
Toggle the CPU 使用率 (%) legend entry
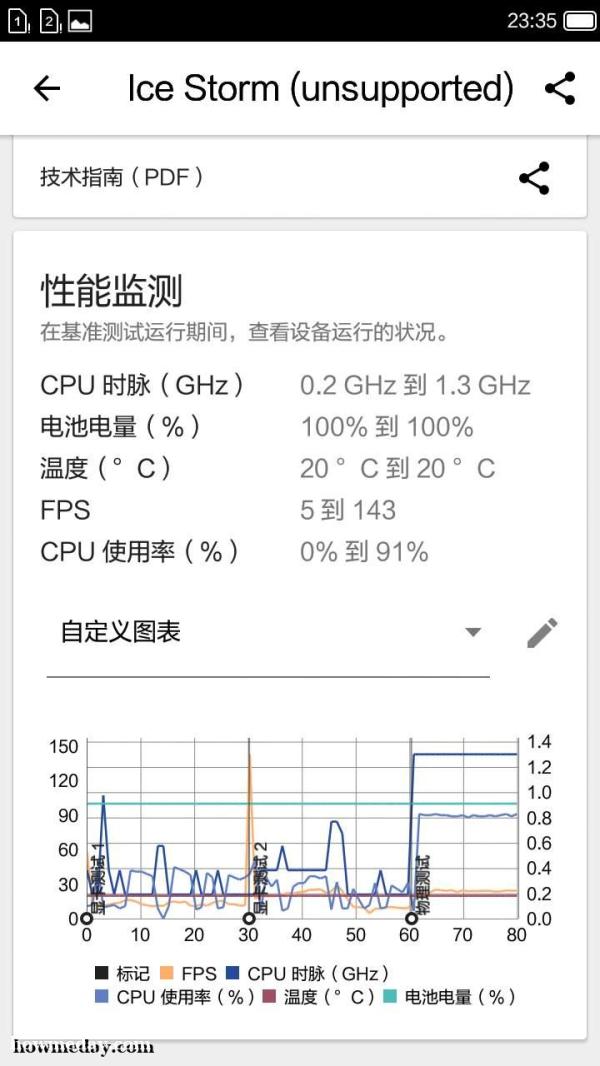[175, 997]
